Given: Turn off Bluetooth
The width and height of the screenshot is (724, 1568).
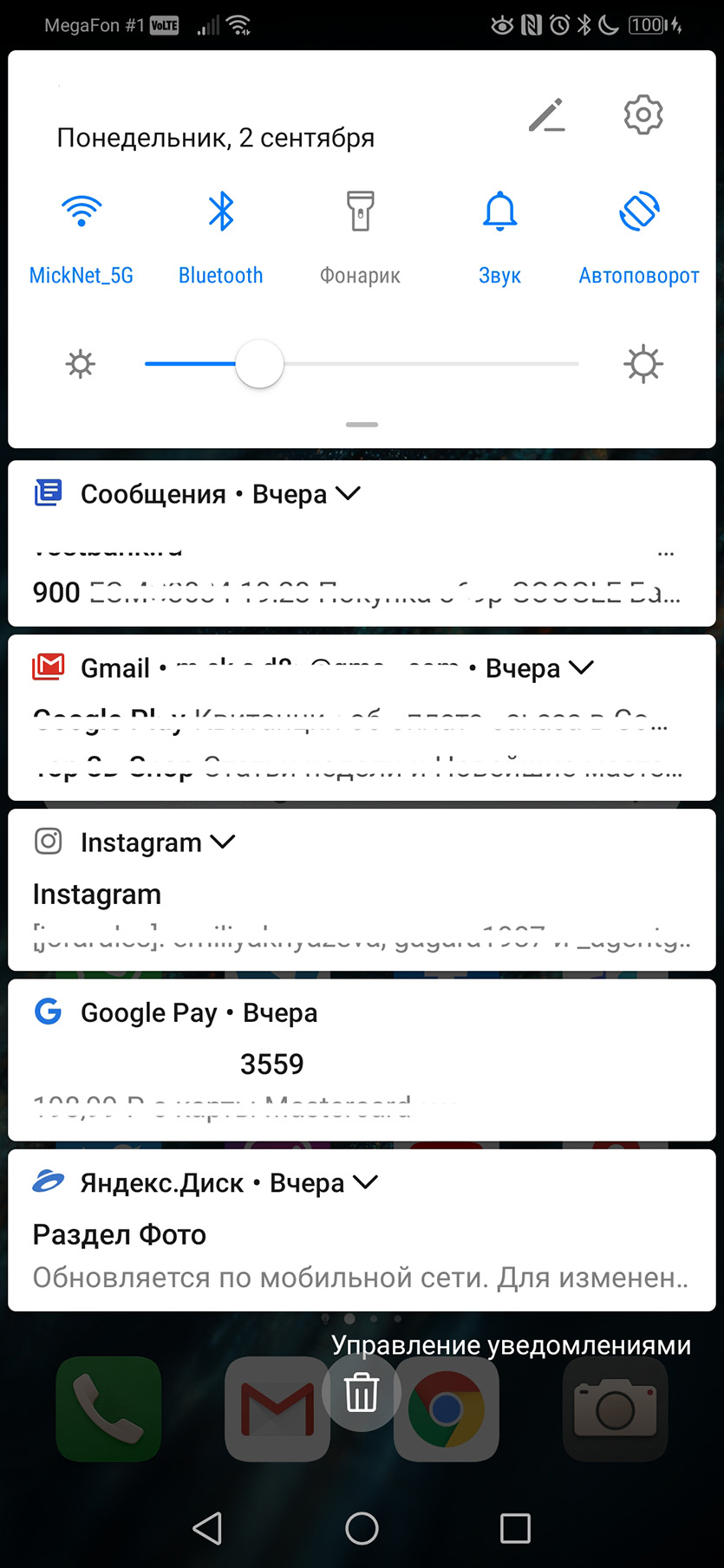Looking at the screenshot, I should (221, 212).
